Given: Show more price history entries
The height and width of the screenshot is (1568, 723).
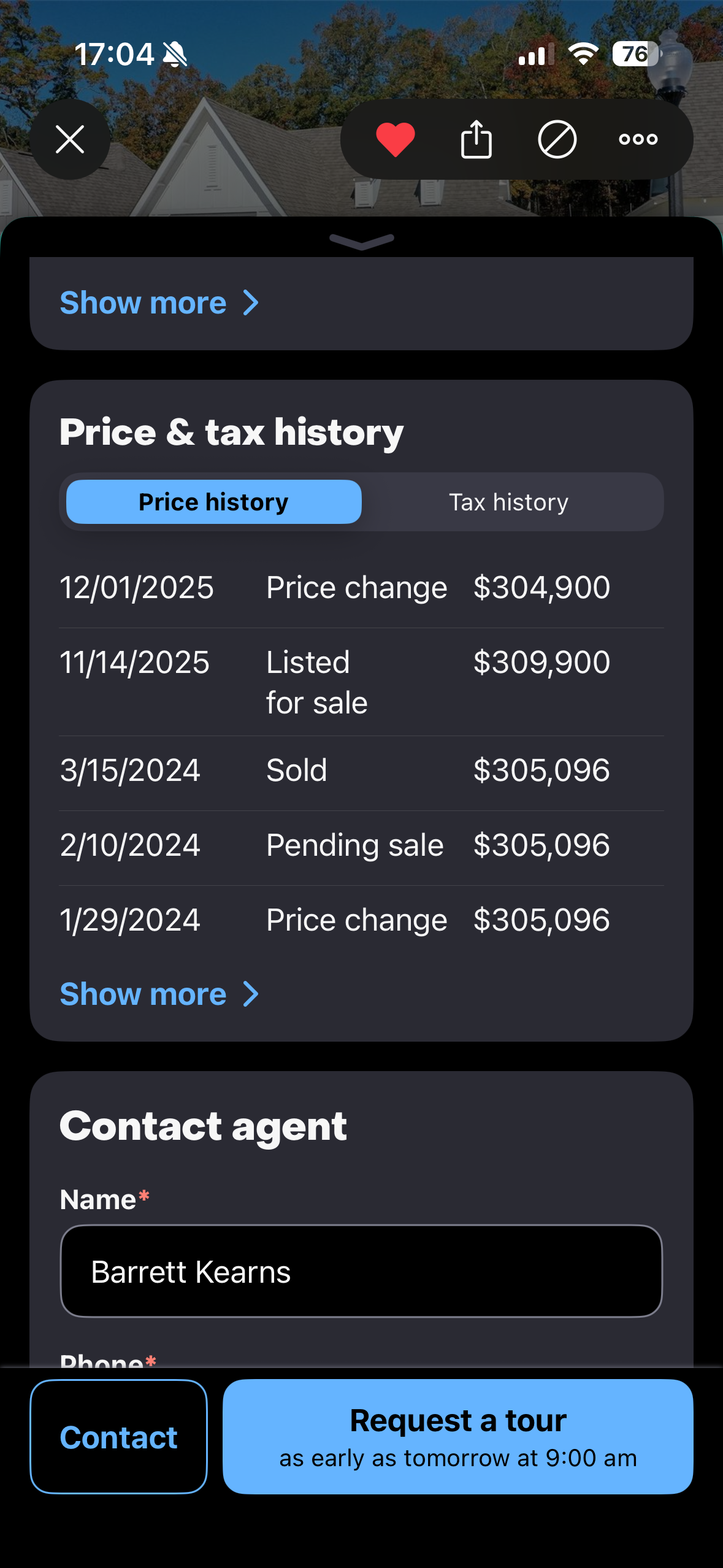Looking at the screenshot, I should click(159, 994).
